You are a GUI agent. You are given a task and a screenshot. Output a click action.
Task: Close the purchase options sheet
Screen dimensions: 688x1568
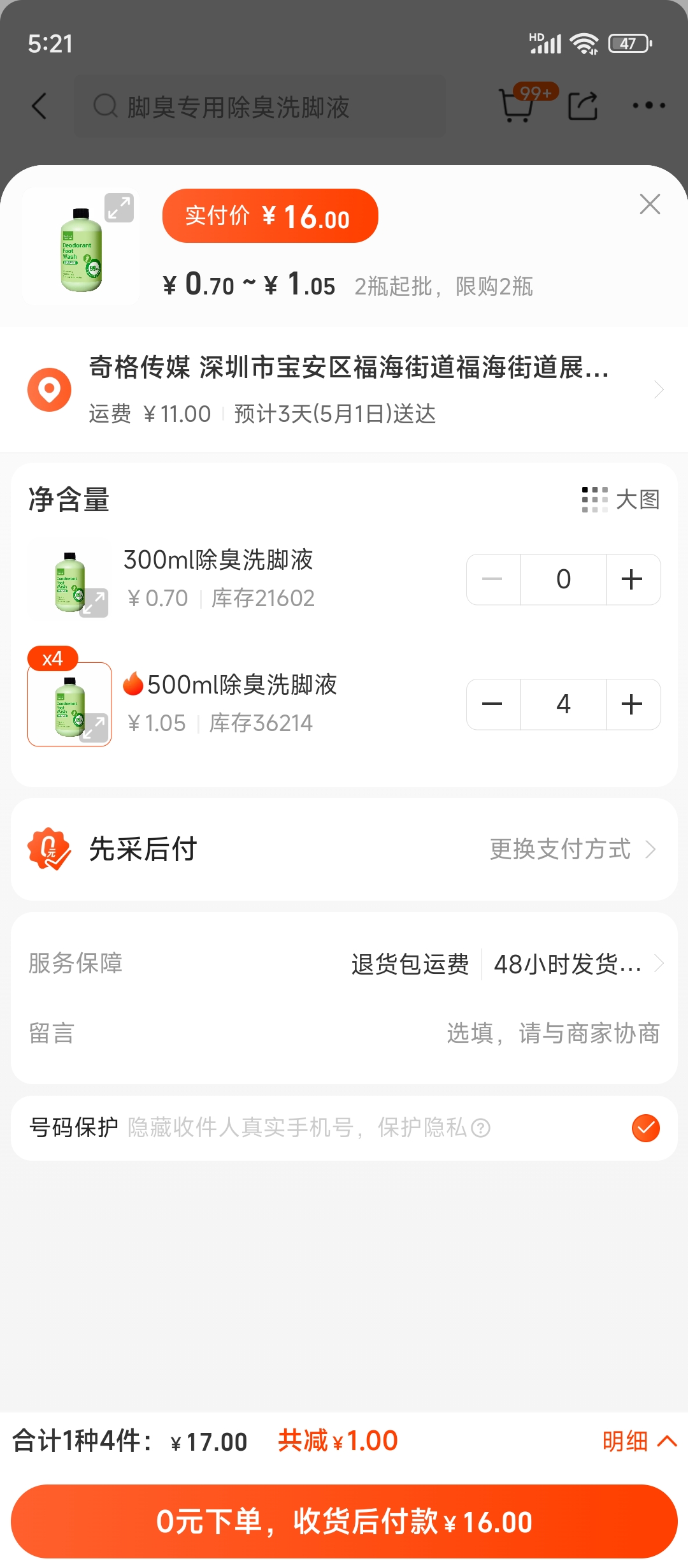pyautogui.click(x=649, y=205)
